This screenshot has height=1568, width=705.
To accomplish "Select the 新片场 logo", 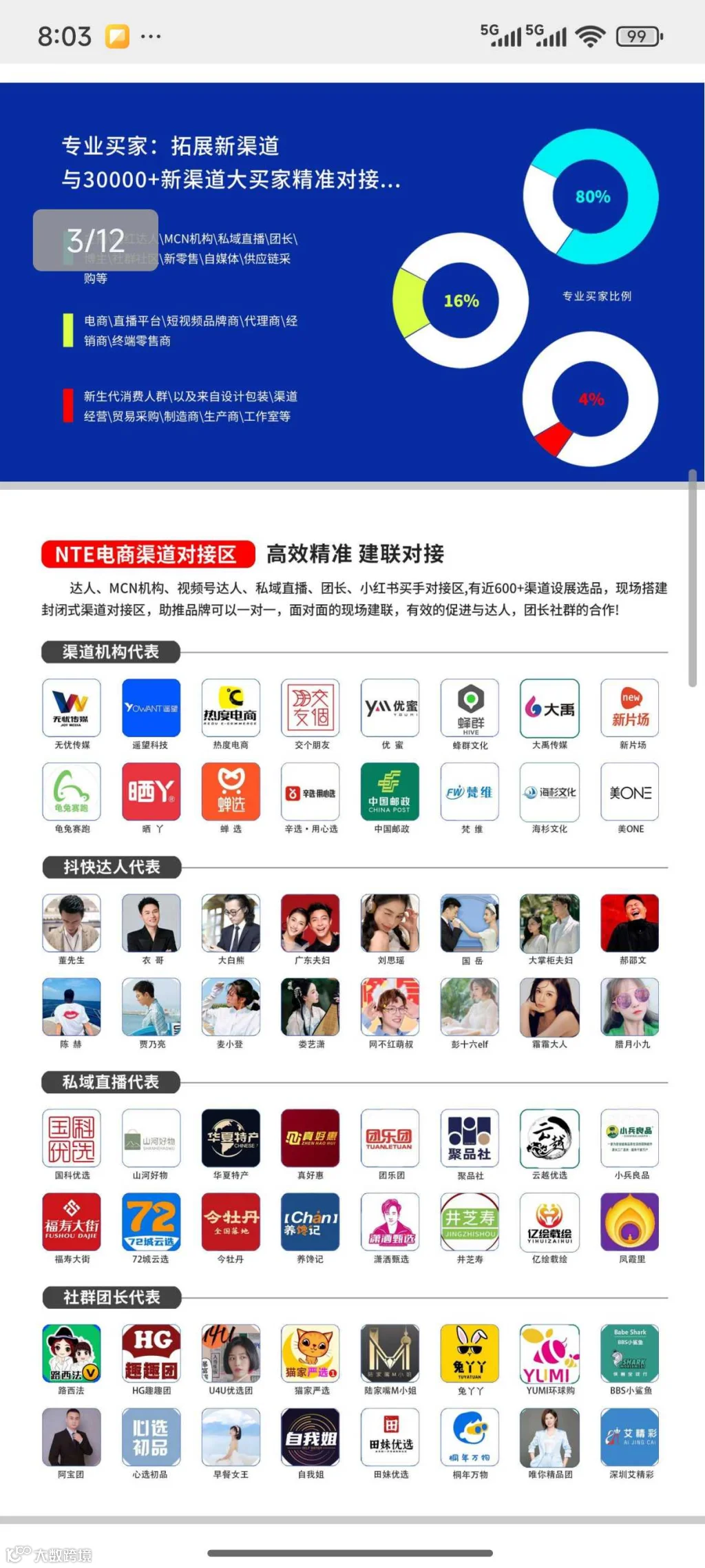I will [629, 708].
